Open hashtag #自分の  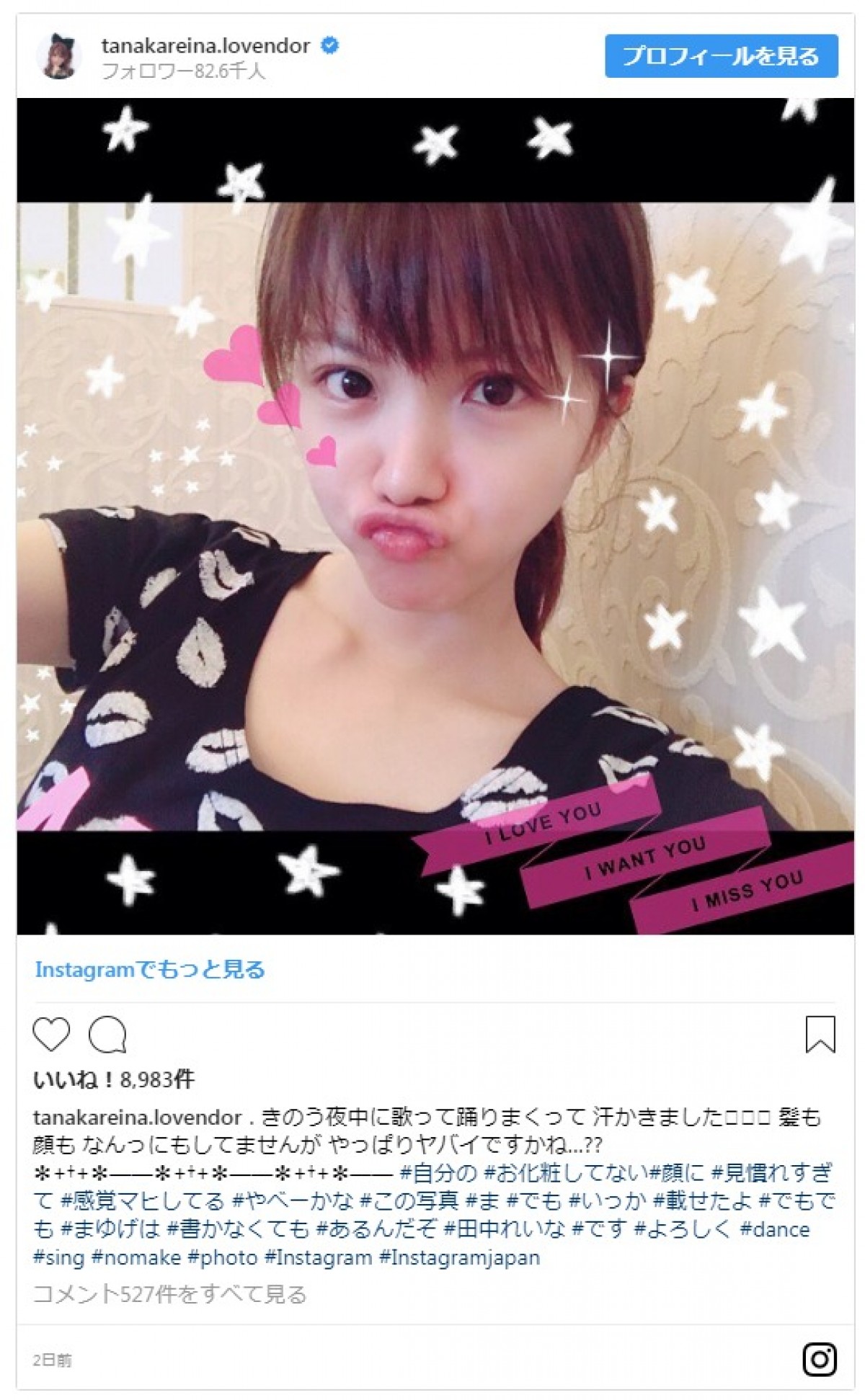coord(438,1172)
